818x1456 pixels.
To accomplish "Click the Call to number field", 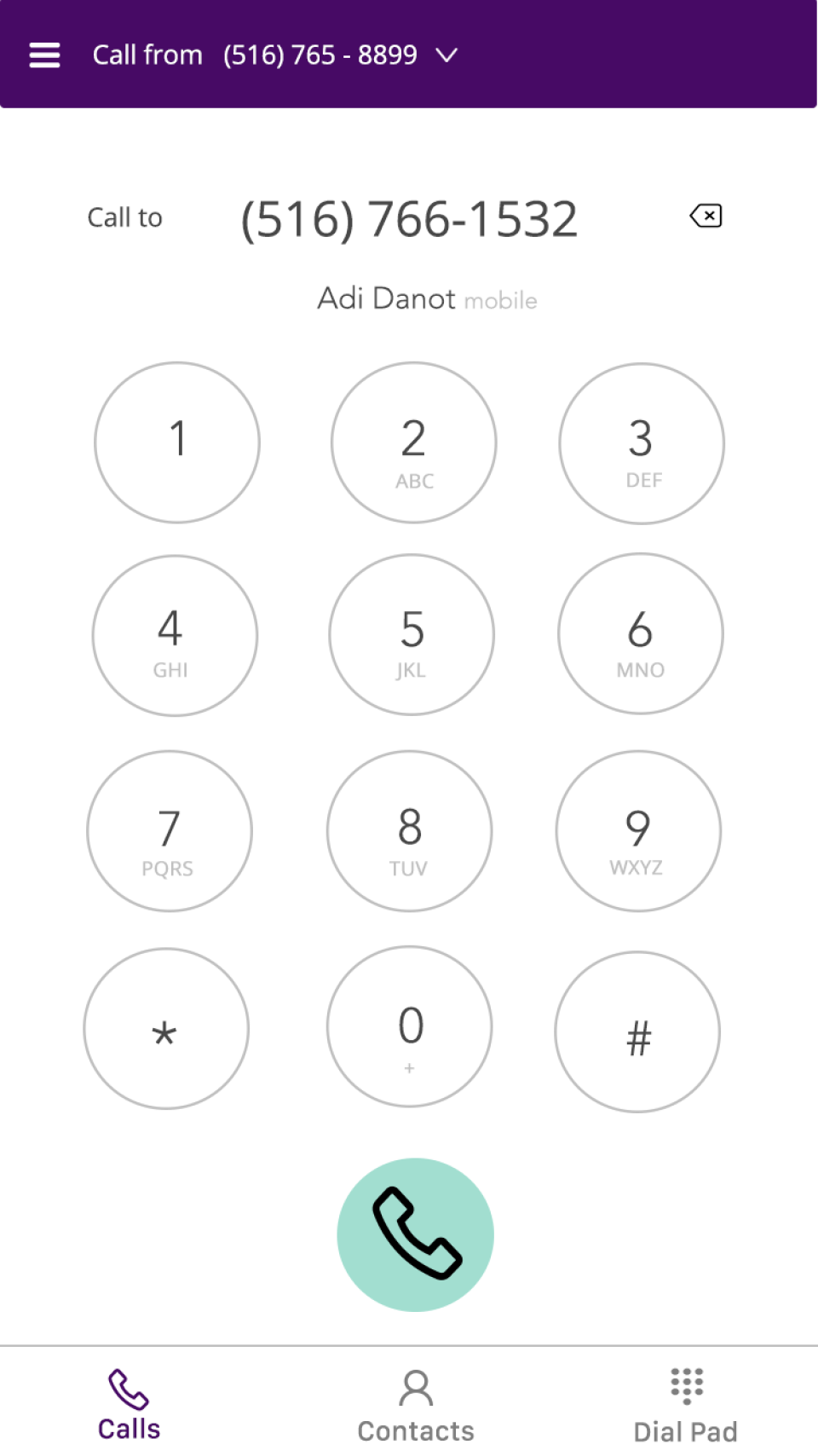I will coord(409,218).
